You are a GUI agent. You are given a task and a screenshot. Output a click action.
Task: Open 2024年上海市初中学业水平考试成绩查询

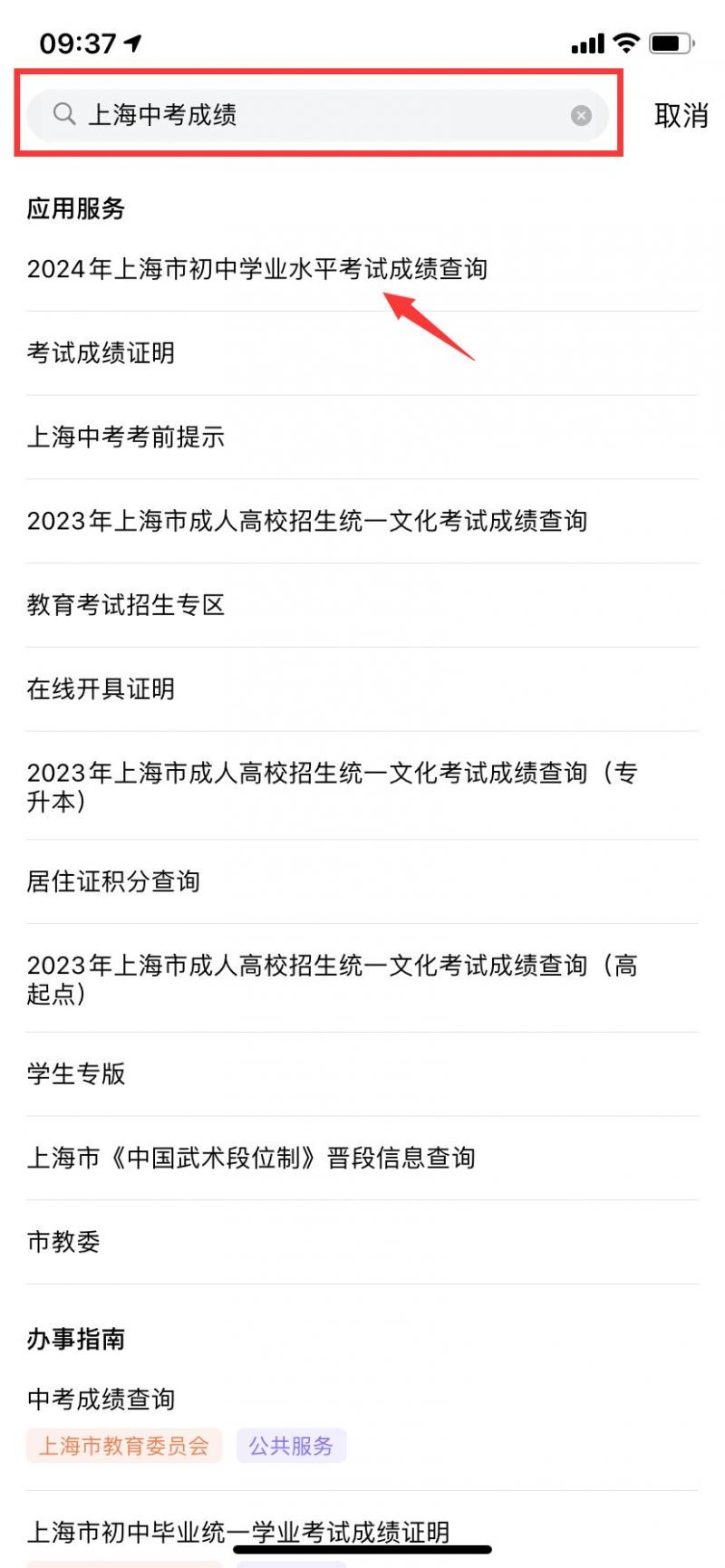pyautogui.click(x=257, y=269)
